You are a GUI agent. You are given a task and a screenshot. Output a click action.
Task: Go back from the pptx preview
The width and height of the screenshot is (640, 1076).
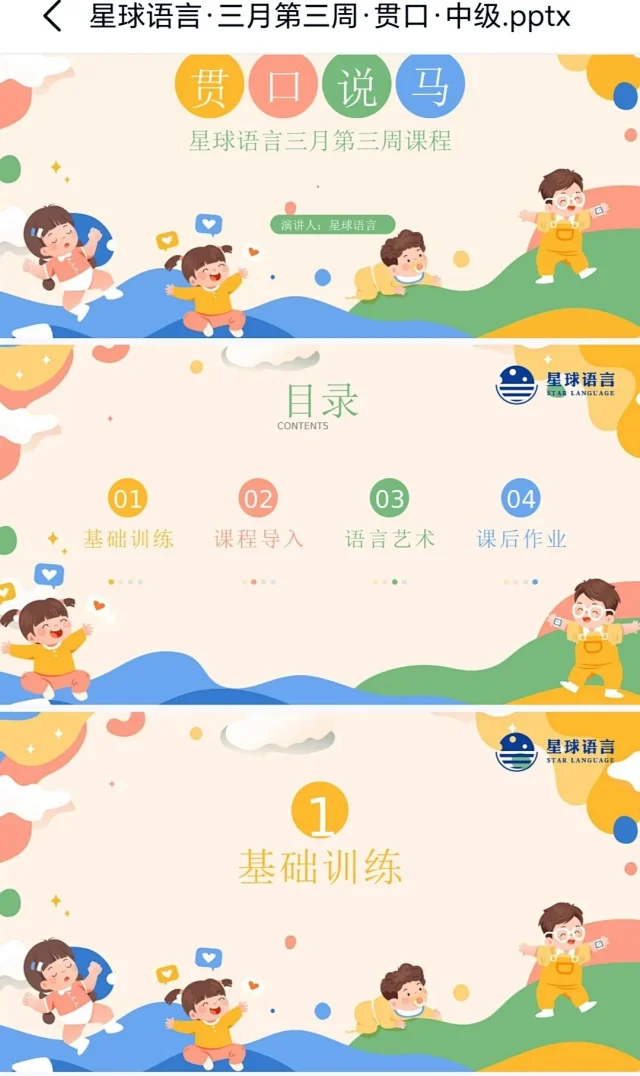click(x=52, y=17)
